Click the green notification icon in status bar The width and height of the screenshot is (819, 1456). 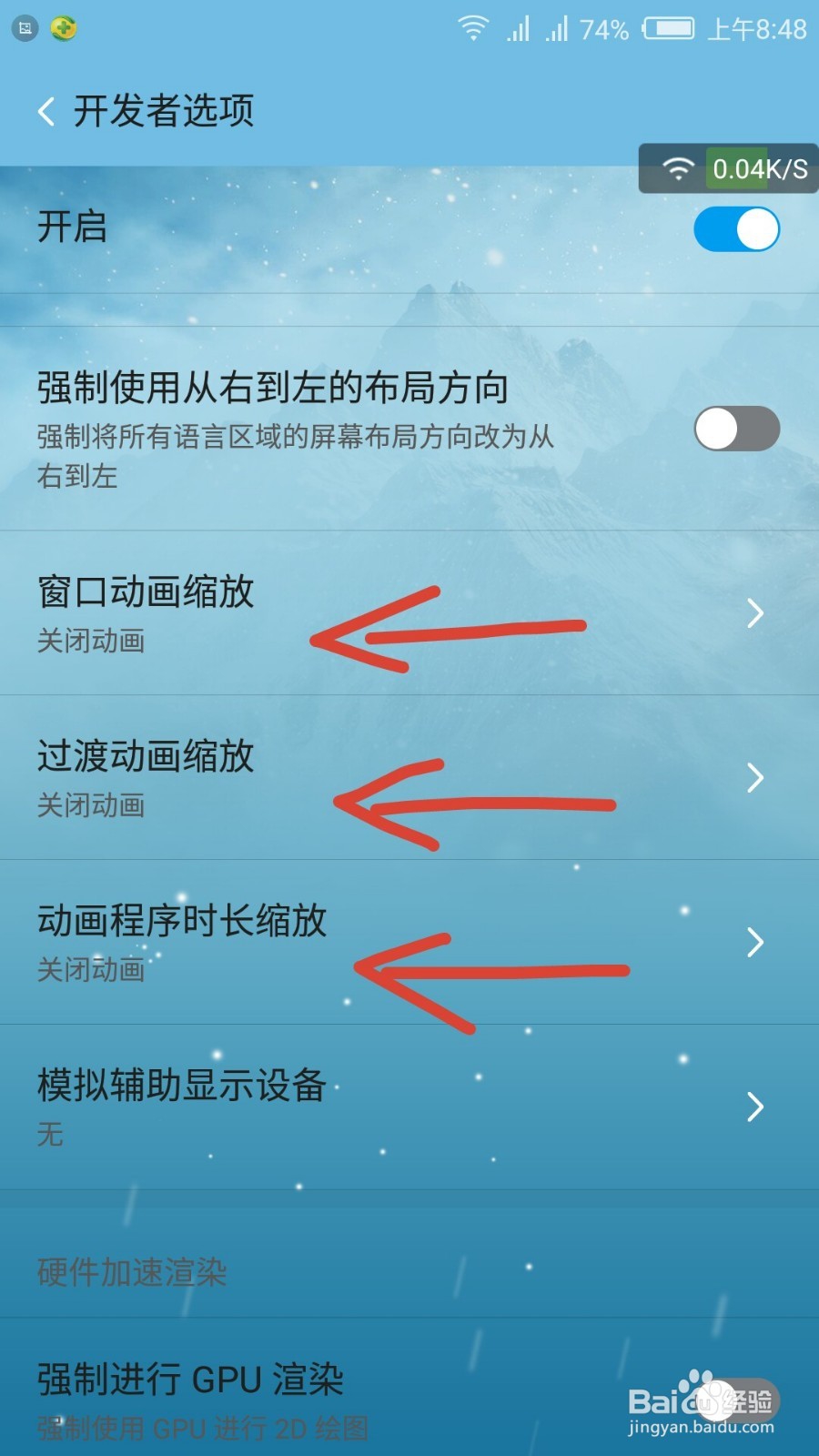point(62,28)
